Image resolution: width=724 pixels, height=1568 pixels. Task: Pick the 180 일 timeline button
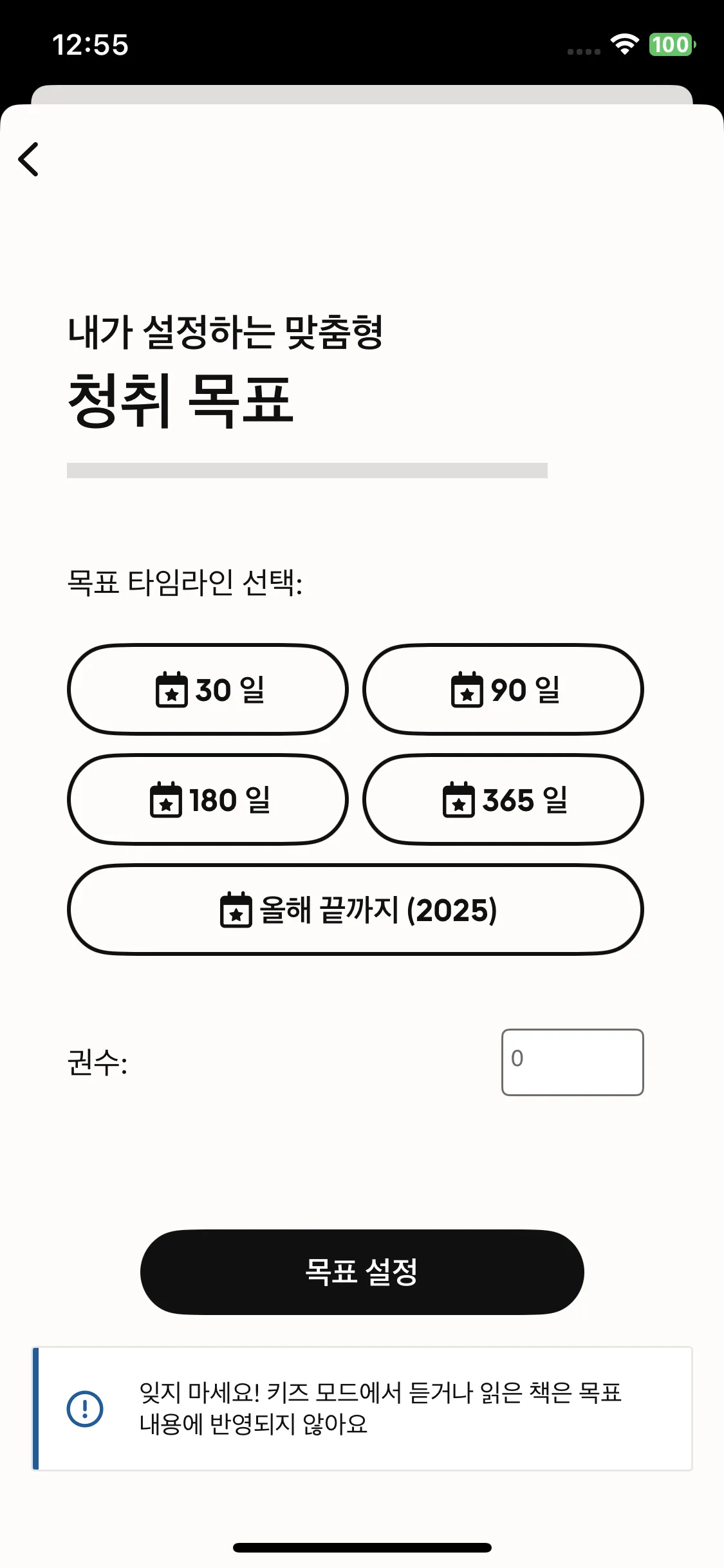[207, 799]
